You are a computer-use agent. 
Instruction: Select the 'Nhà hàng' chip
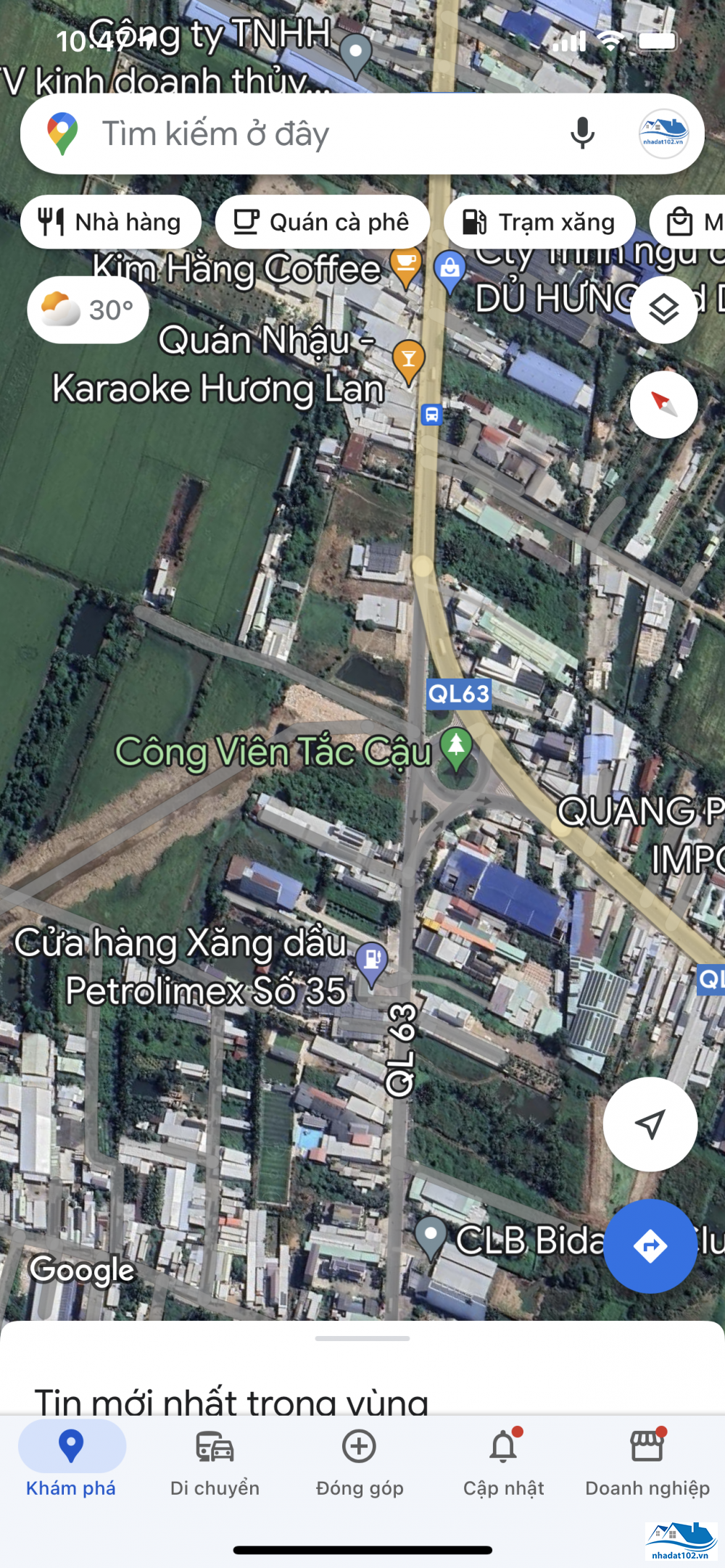tap(111, 222)
